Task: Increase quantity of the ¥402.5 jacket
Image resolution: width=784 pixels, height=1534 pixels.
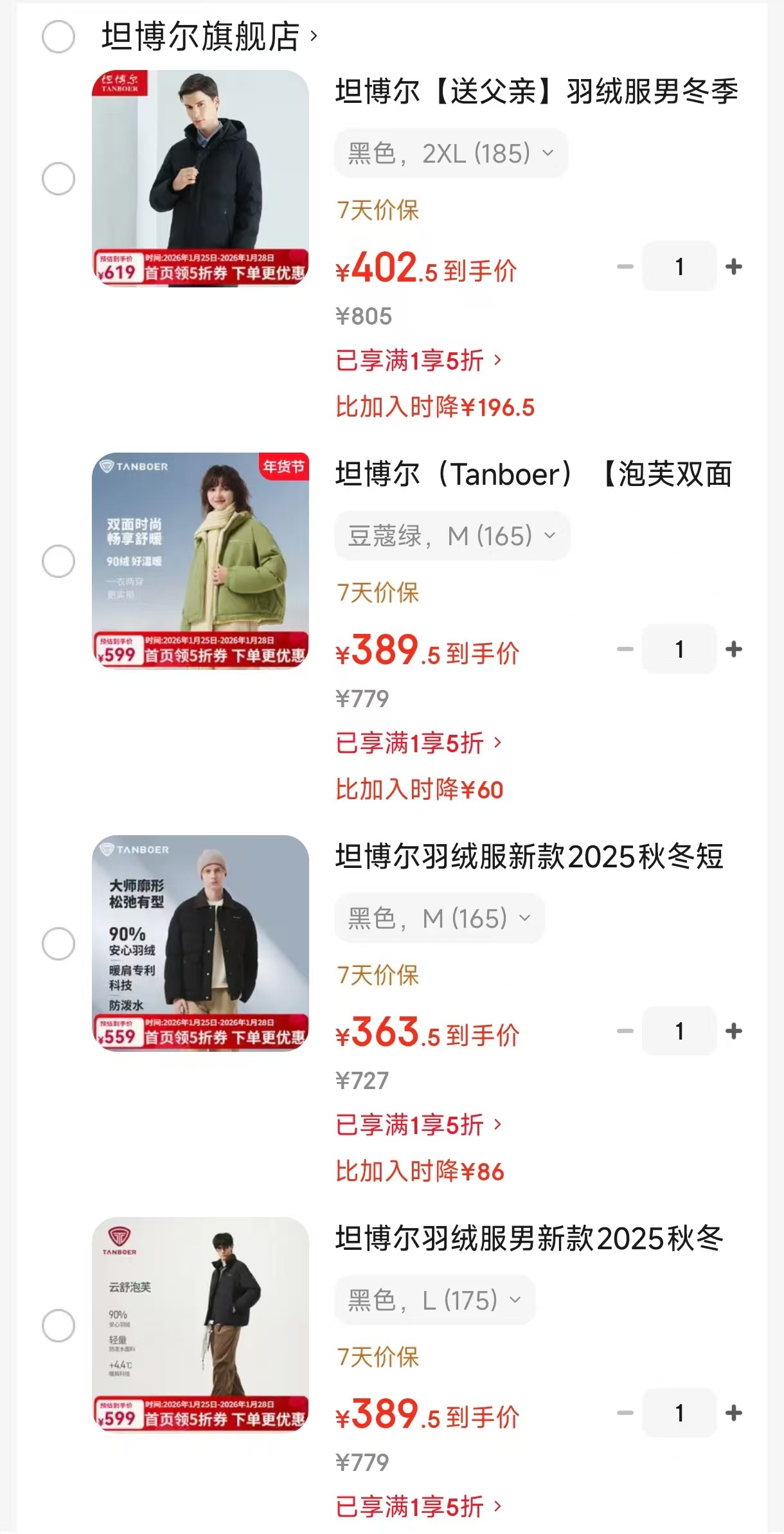Action: [x=733, y=266]
